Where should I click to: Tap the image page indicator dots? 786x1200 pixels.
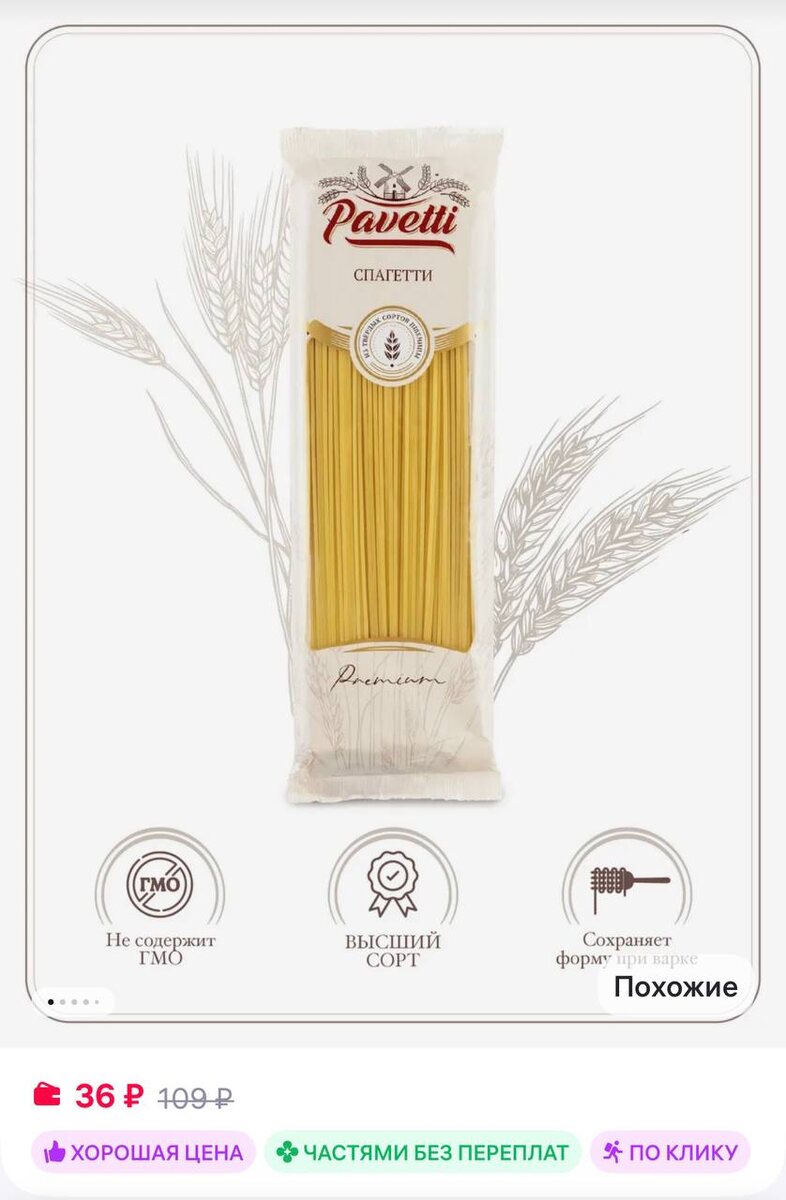[74, 1001]
